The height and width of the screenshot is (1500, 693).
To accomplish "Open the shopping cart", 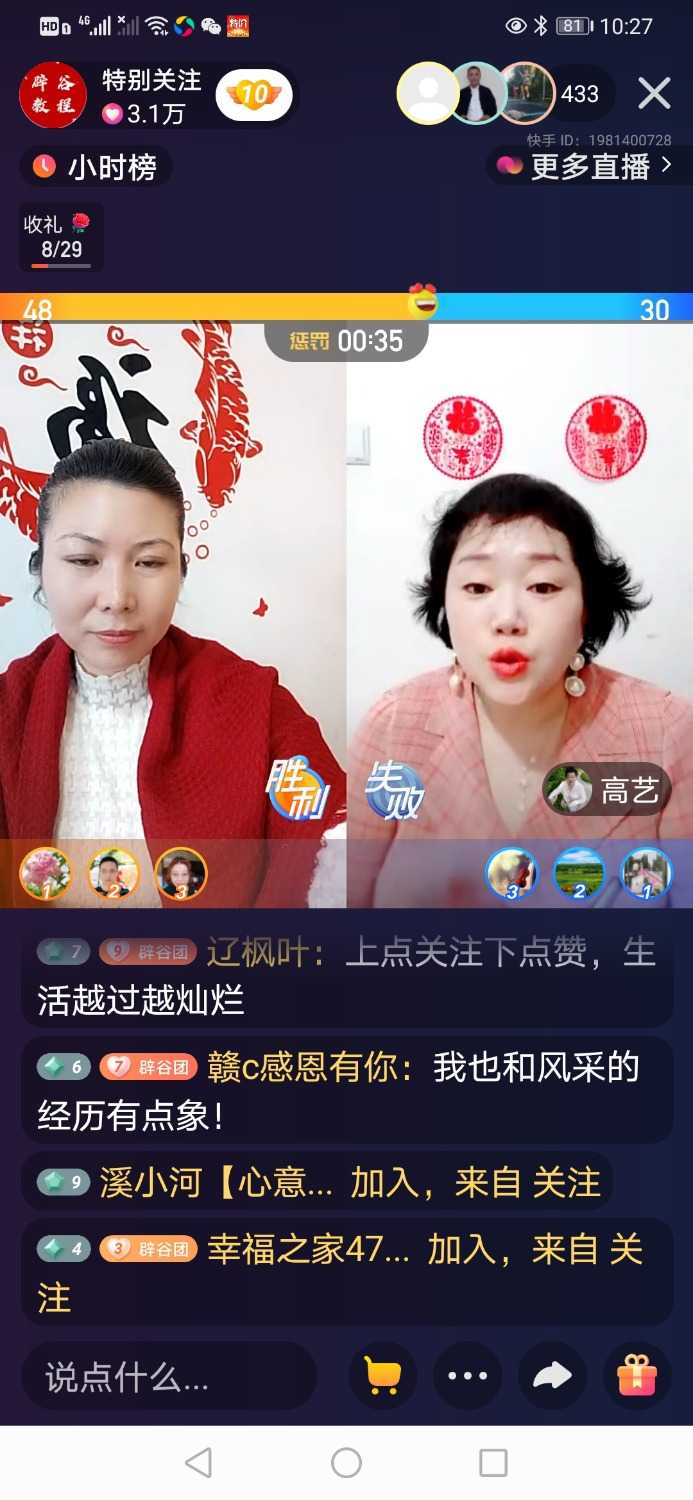I will click(x=382, y=1377).
